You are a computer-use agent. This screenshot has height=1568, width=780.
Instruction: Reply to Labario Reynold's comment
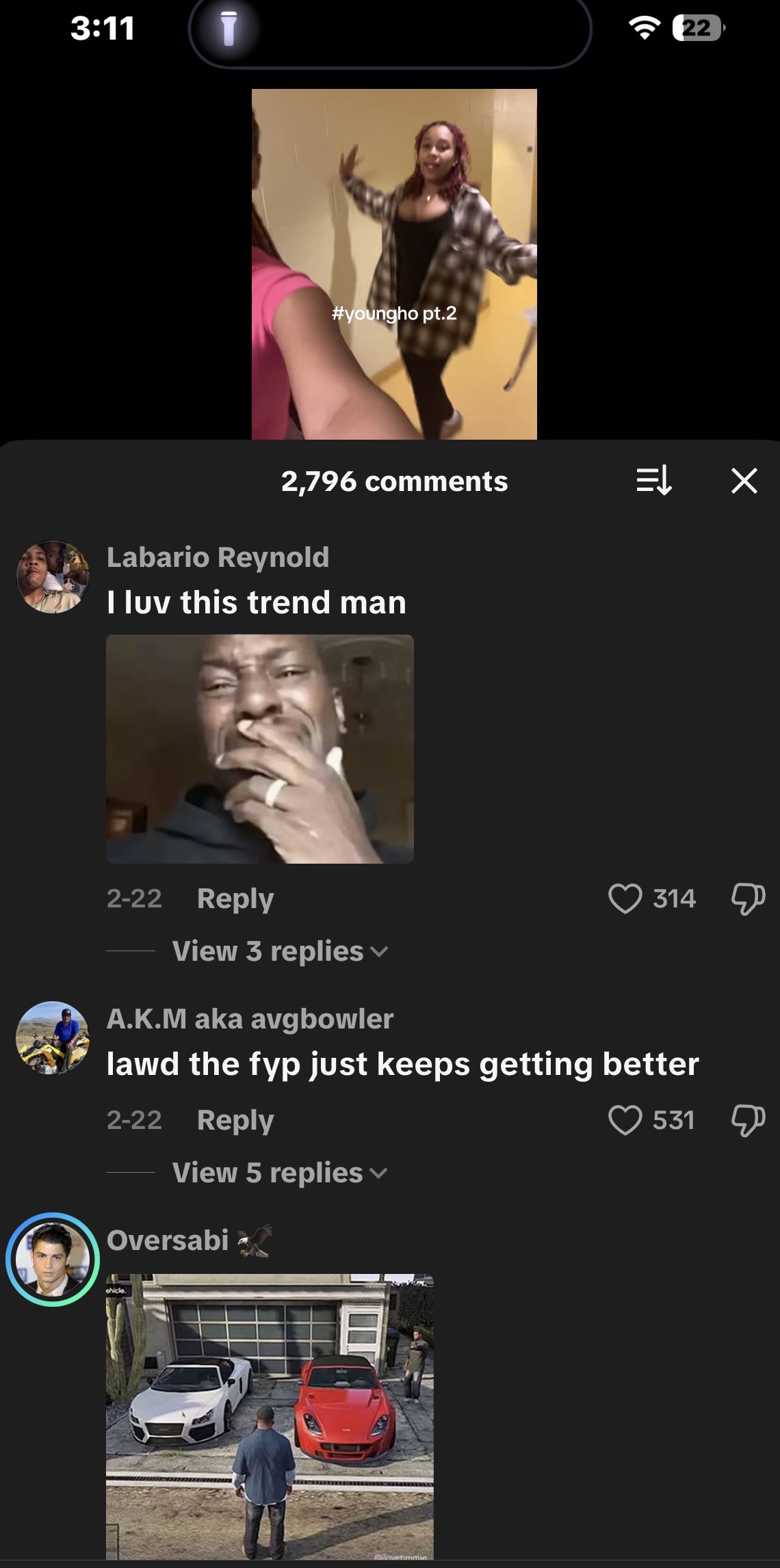235,899
